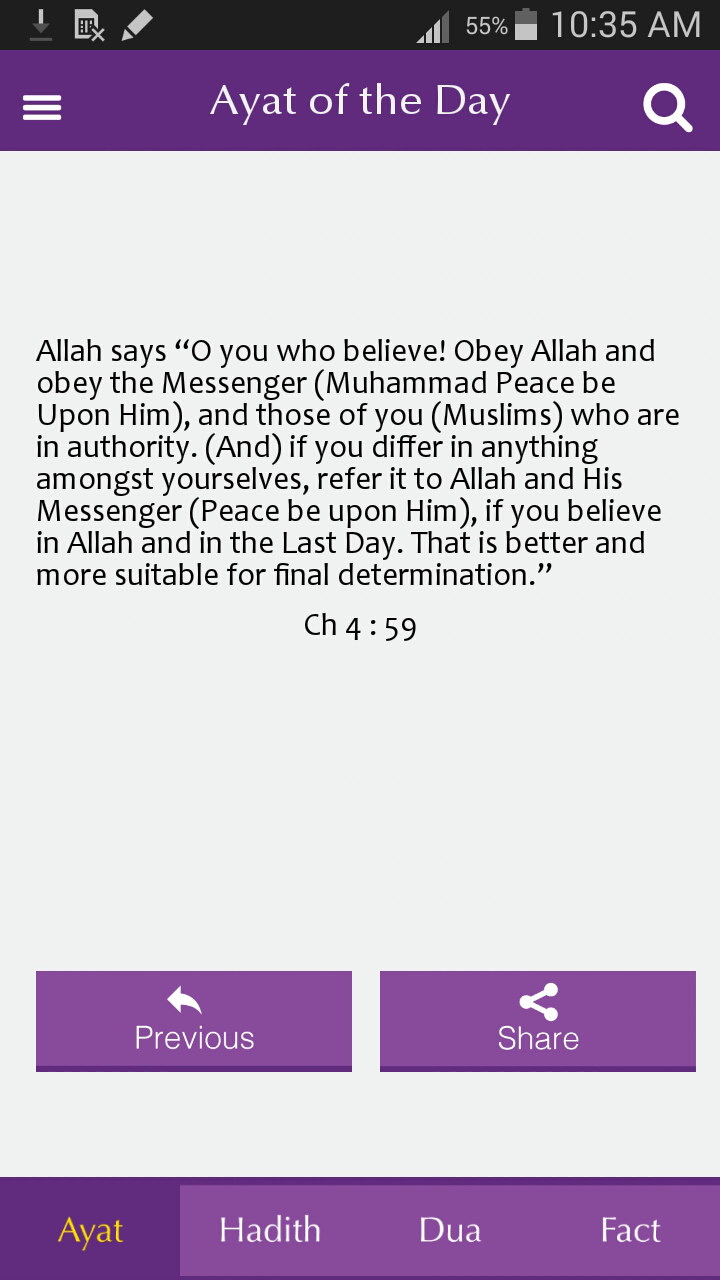Select the Ayat tab
720x1280 pixels.
pyautogui.click(x=90, y=1231)
